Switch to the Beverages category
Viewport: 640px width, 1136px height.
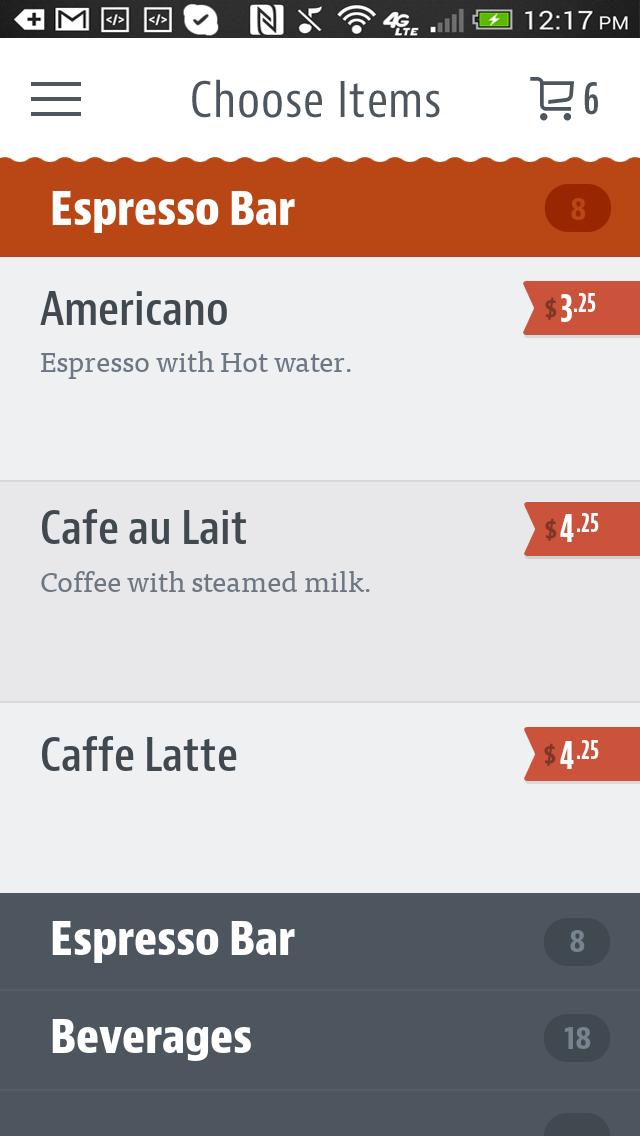[320, 1039]
